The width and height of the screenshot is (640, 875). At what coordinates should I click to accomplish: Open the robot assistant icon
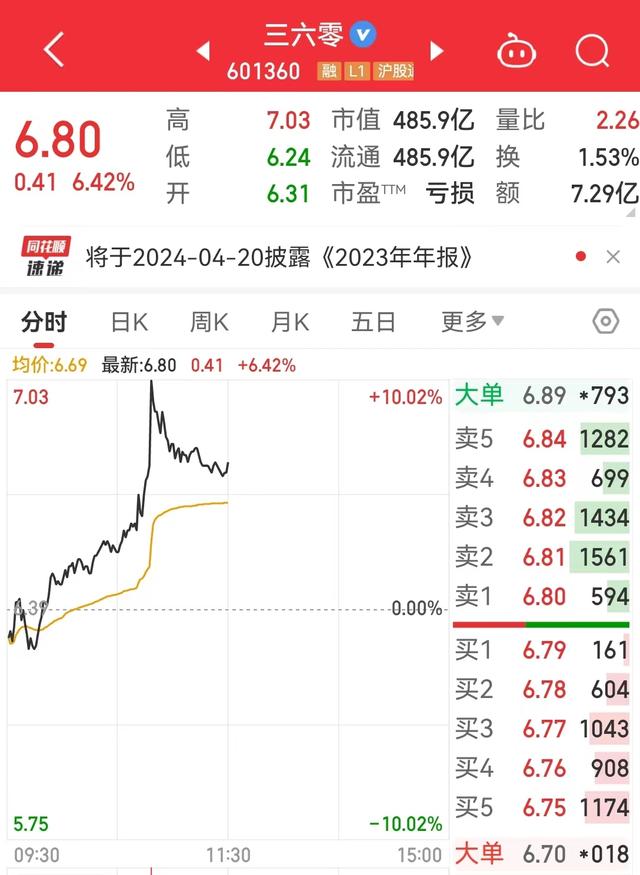(x=516, y=49)
